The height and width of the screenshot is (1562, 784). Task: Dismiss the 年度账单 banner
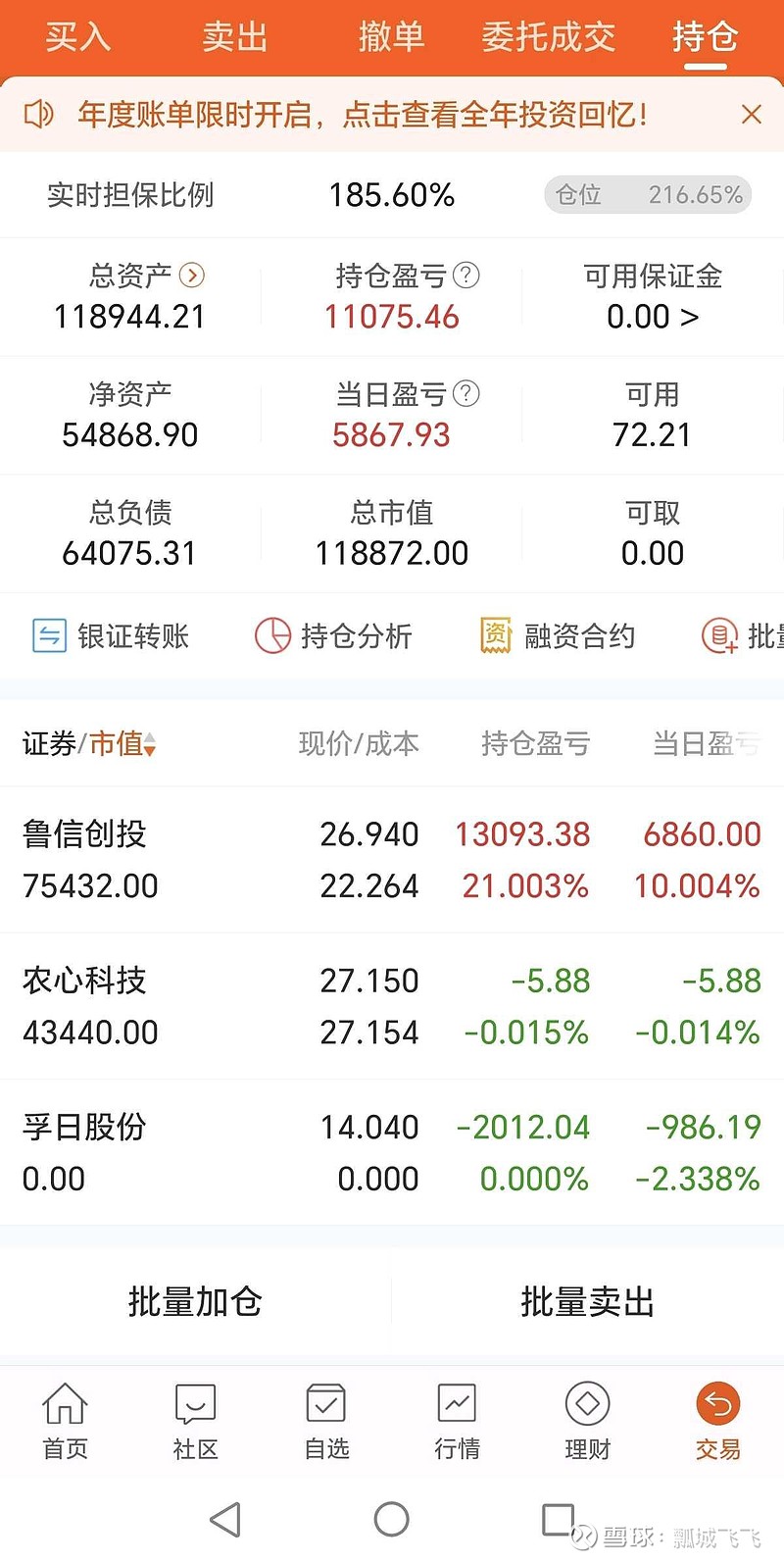[x=752, y=115]
